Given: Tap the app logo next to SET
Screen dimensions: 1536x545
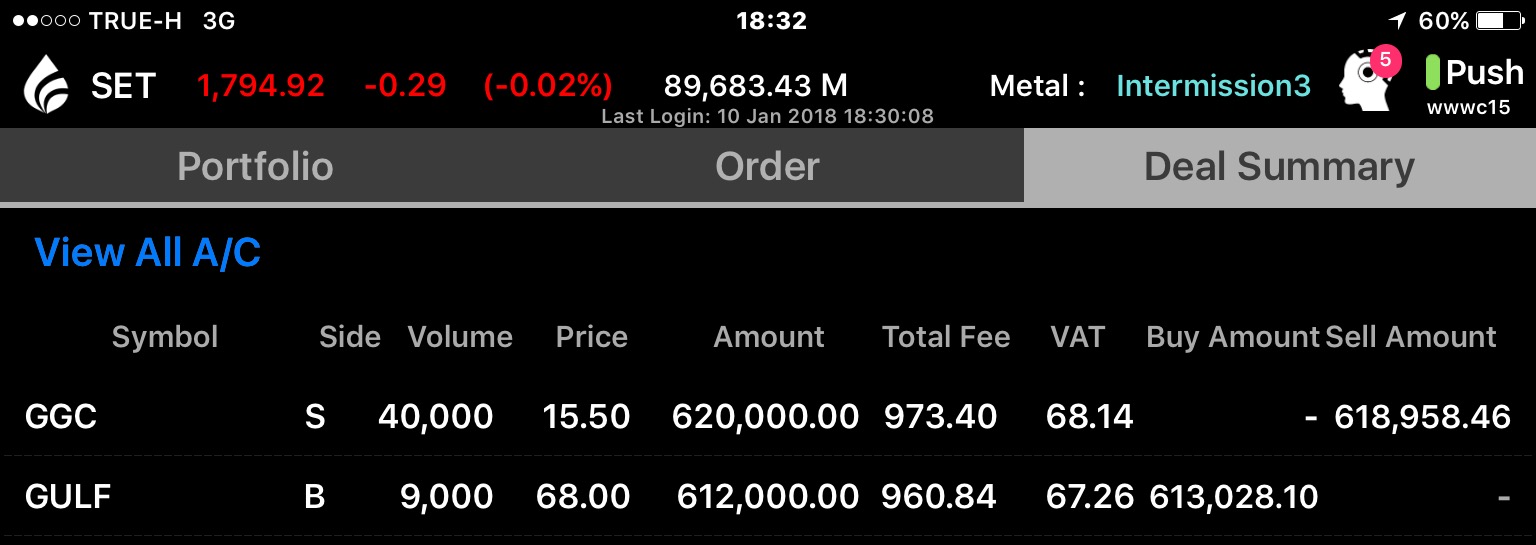Looking at the screenshot, I should pos(46,85).
